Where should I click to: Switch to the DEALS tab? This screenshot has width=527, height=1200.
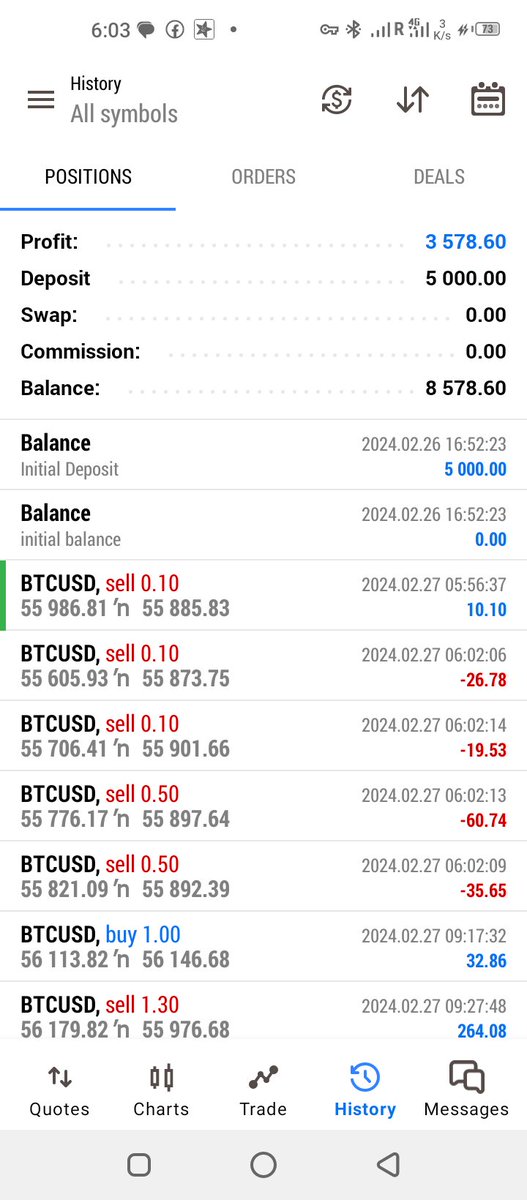click(439, 177)
